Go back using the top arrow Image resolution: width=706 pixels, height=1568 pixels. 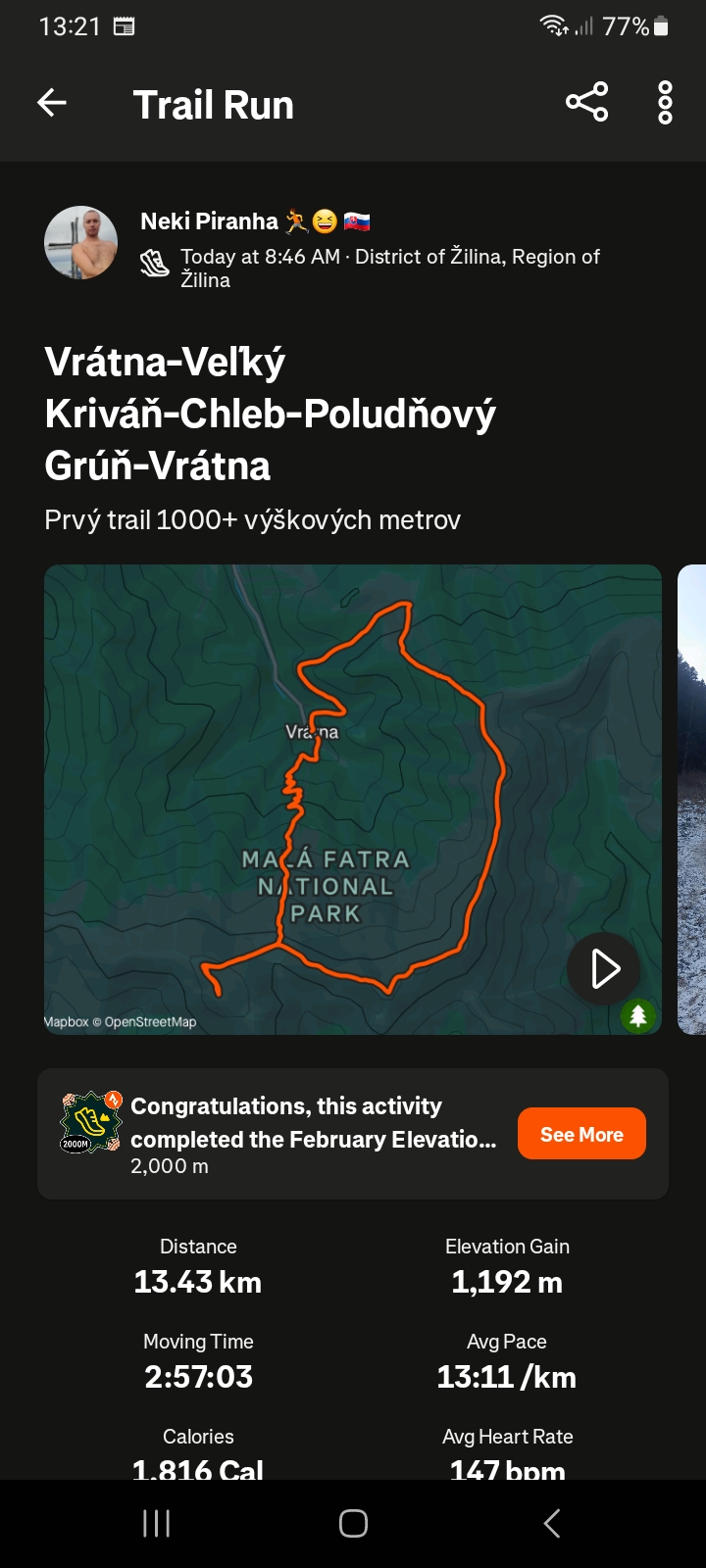[52, 102]
